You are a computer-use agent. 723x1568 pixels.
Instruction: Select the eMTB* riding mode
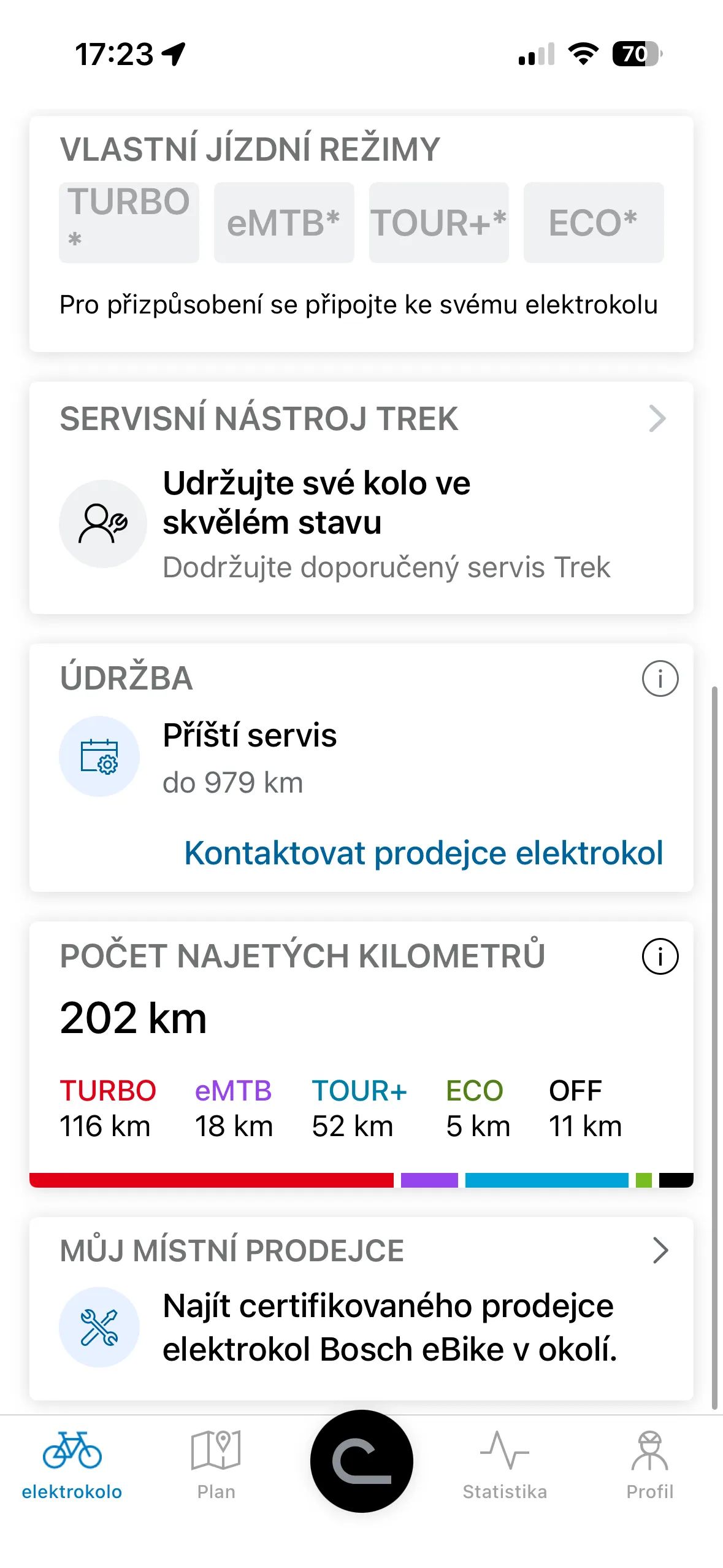(x=284, y=222)
